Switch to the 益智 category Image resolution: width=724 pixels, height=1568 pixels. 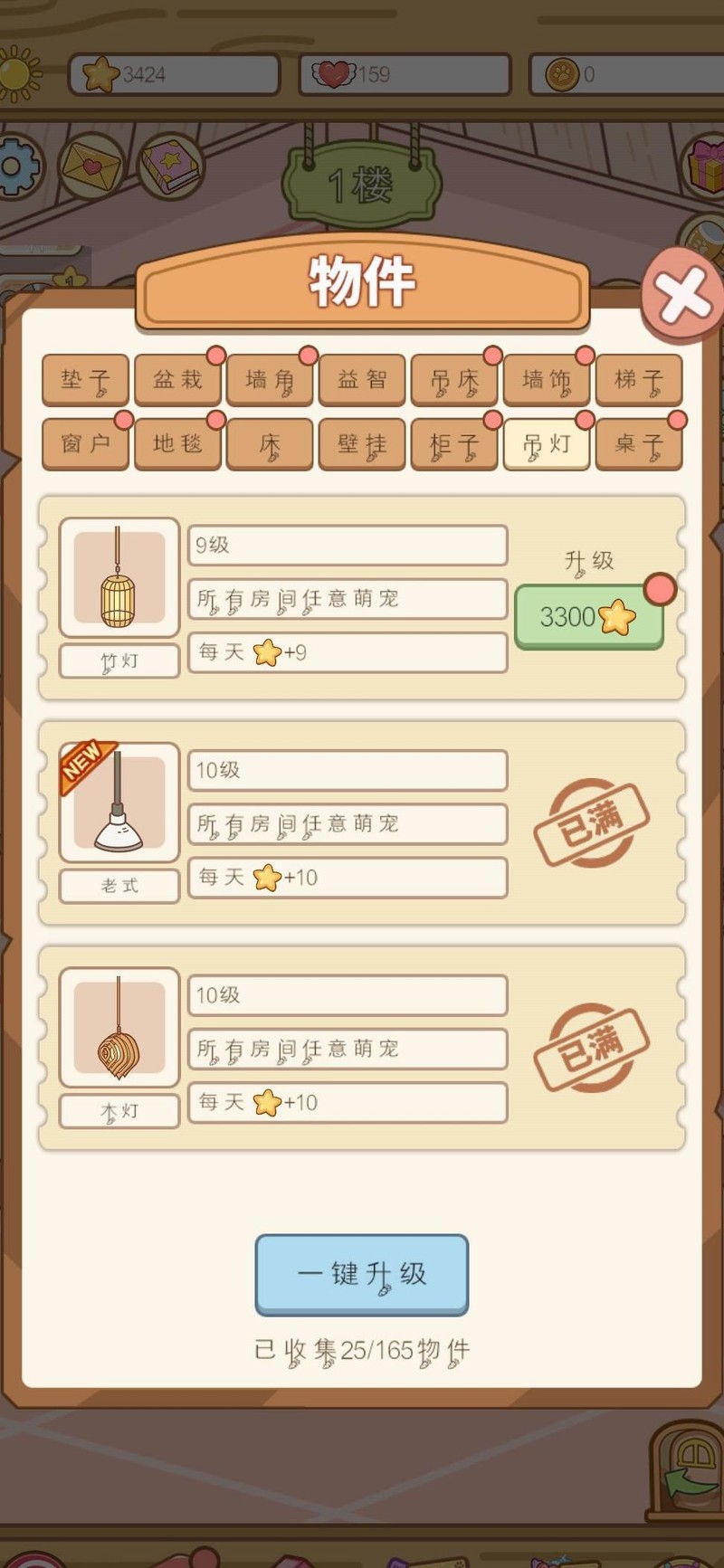click(362, 379)
